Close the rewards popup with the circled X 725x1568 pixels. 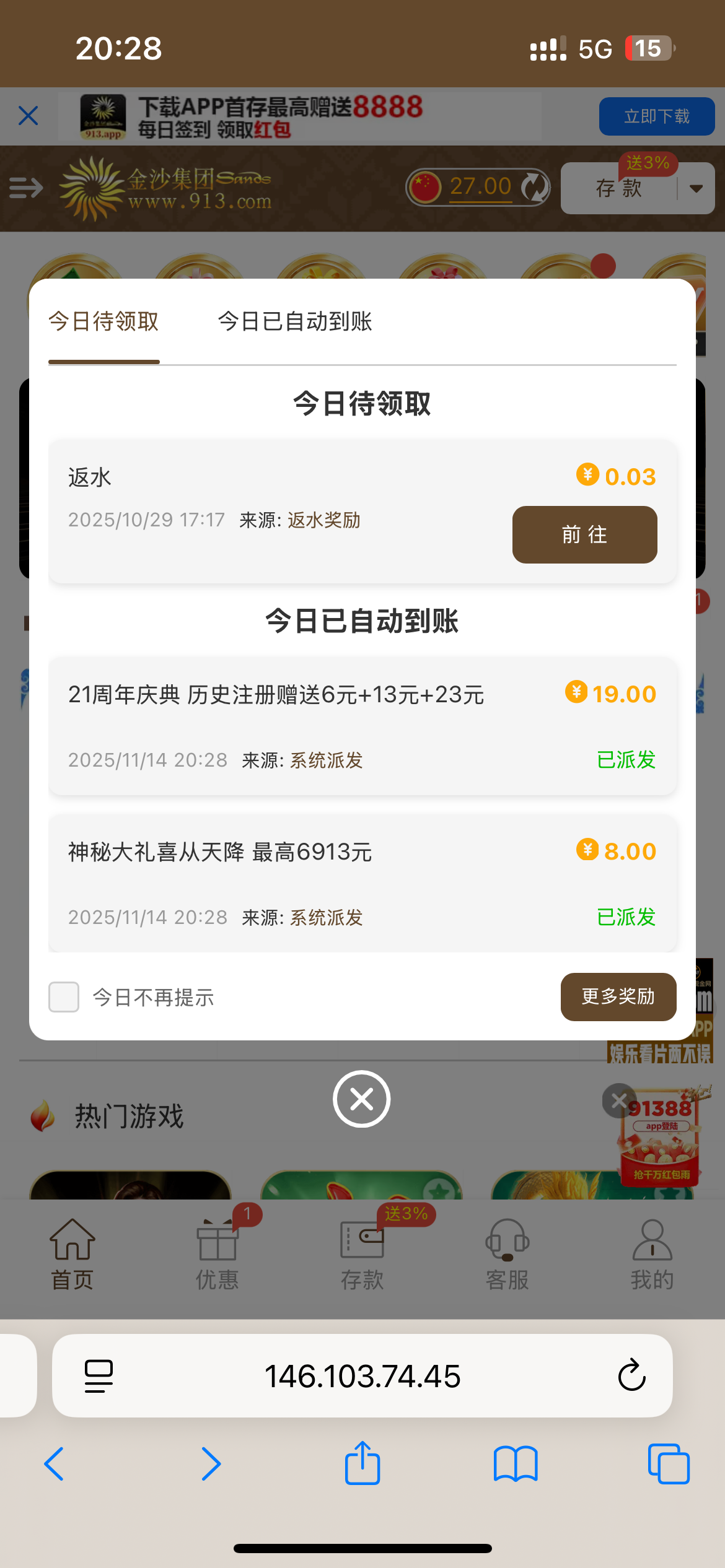[x=362, y=1099]
